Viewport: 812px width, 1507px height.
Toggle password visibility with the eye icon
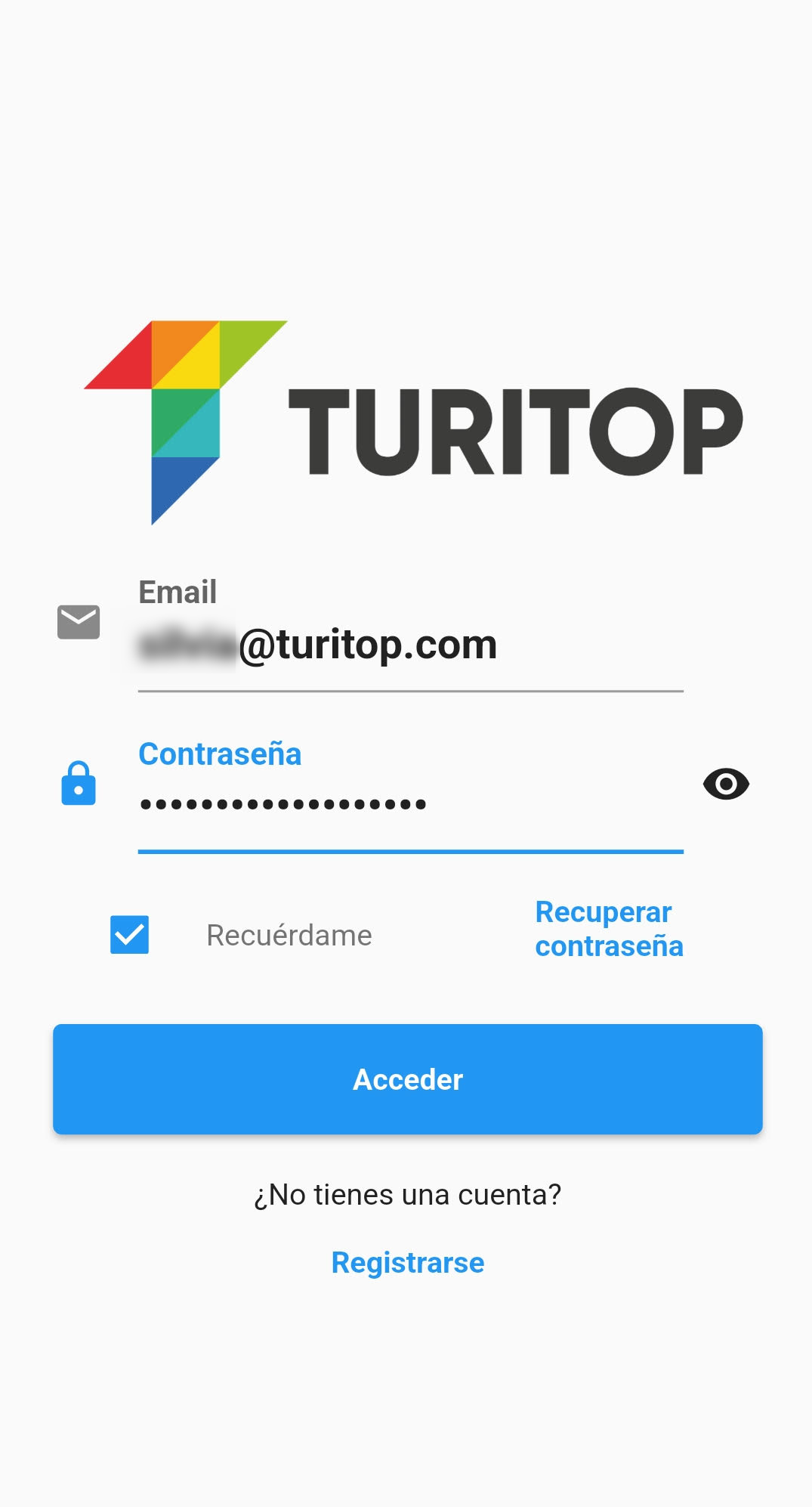(x=724, y=784)
